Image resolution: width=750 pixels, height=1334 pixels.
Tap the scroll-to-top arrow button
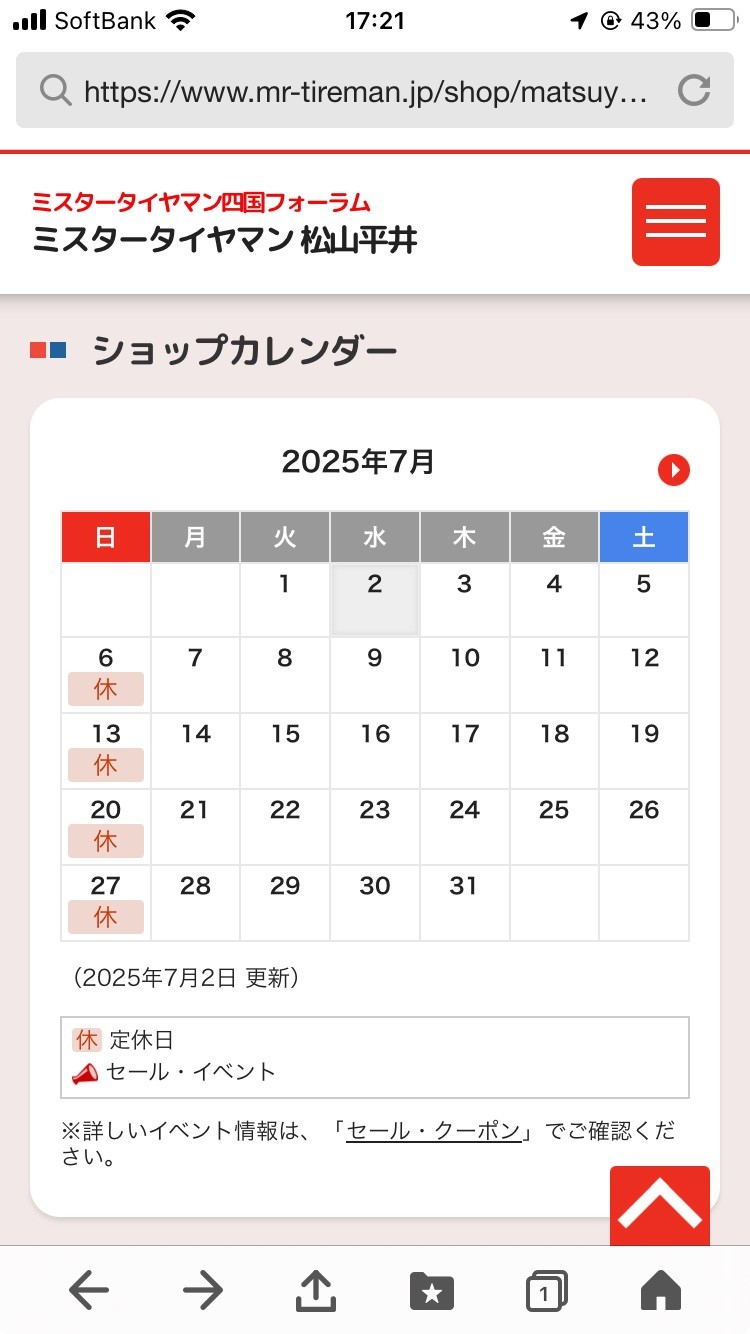660,1205
